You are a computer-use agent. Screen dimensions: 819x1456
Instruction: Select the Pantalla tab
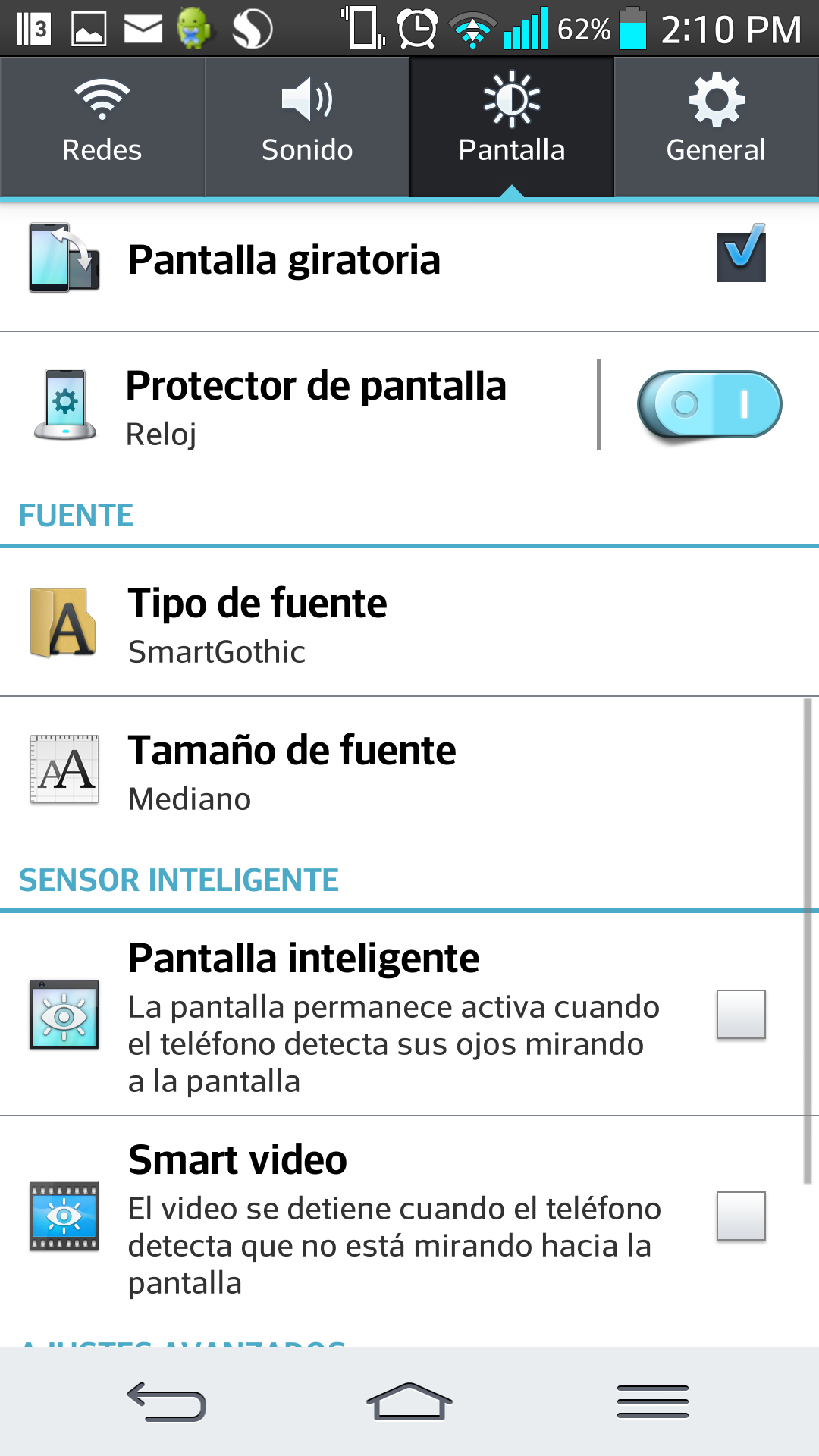(512, 127)
